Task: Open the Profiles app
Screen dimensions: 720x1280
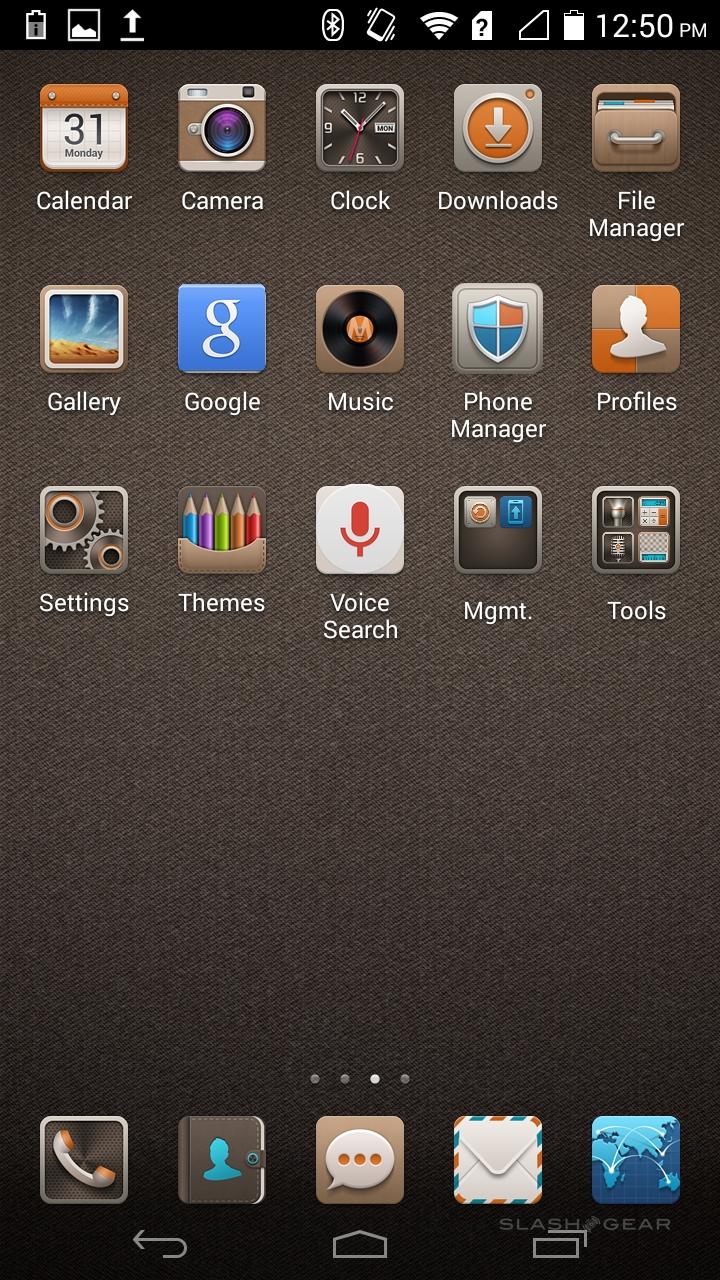Action: click(x=636, y=329)
